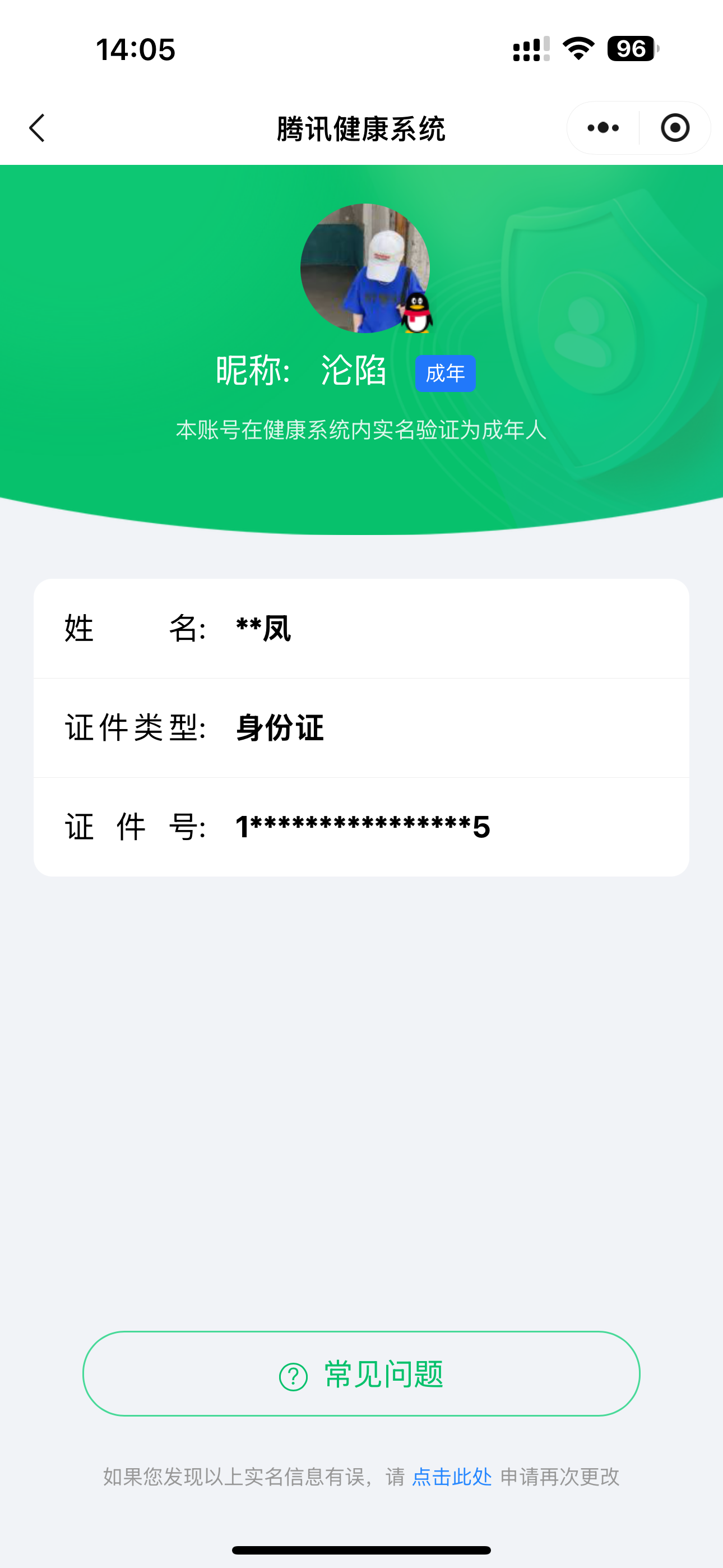Go back from 腾讯健康系统 page

click(38, 128)
